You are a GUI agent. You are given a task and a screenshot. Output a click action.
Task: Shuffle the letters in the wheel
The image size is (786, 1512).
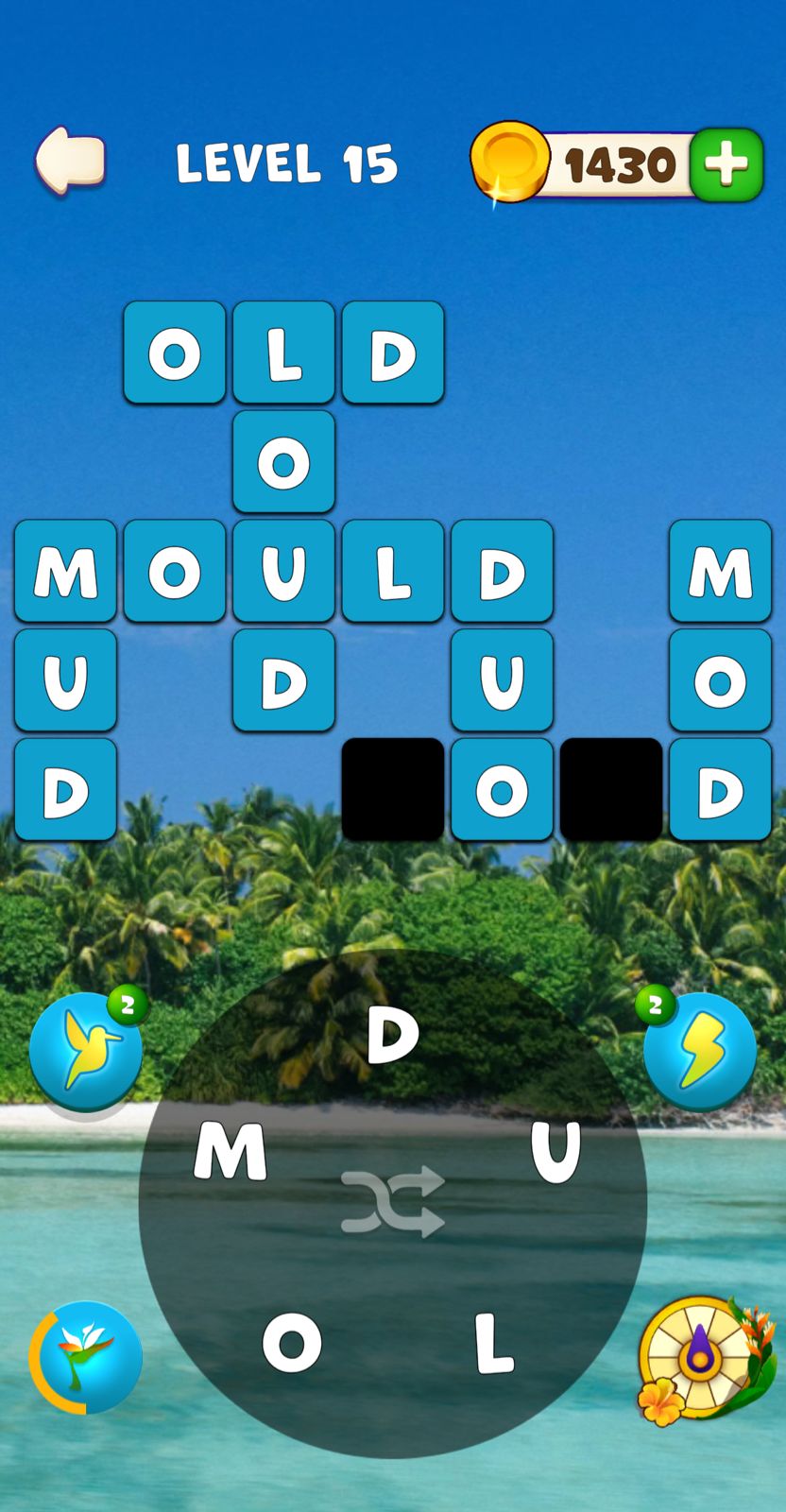(x=392, y=1201)
